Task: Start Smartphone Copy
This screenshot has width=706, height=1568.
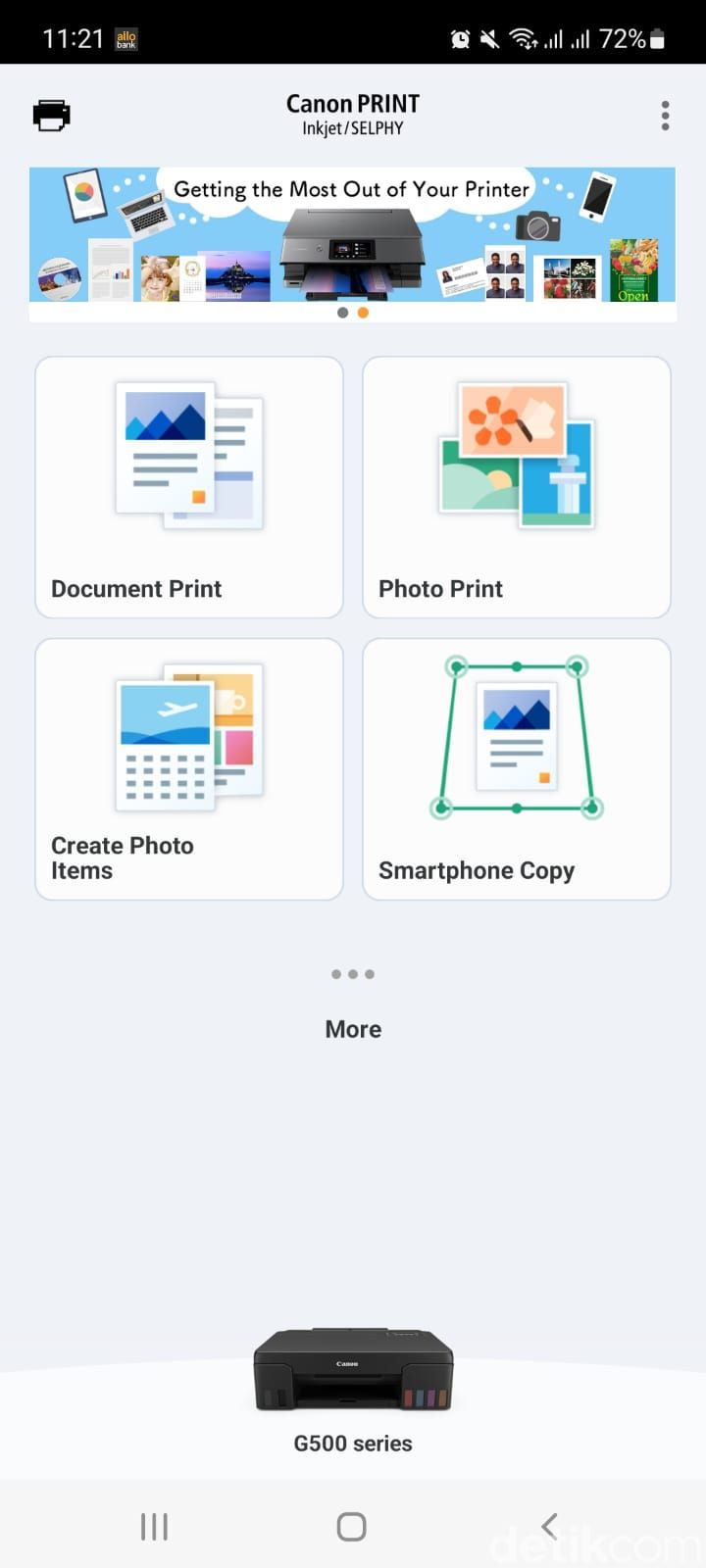Action: tap(517, 769)
